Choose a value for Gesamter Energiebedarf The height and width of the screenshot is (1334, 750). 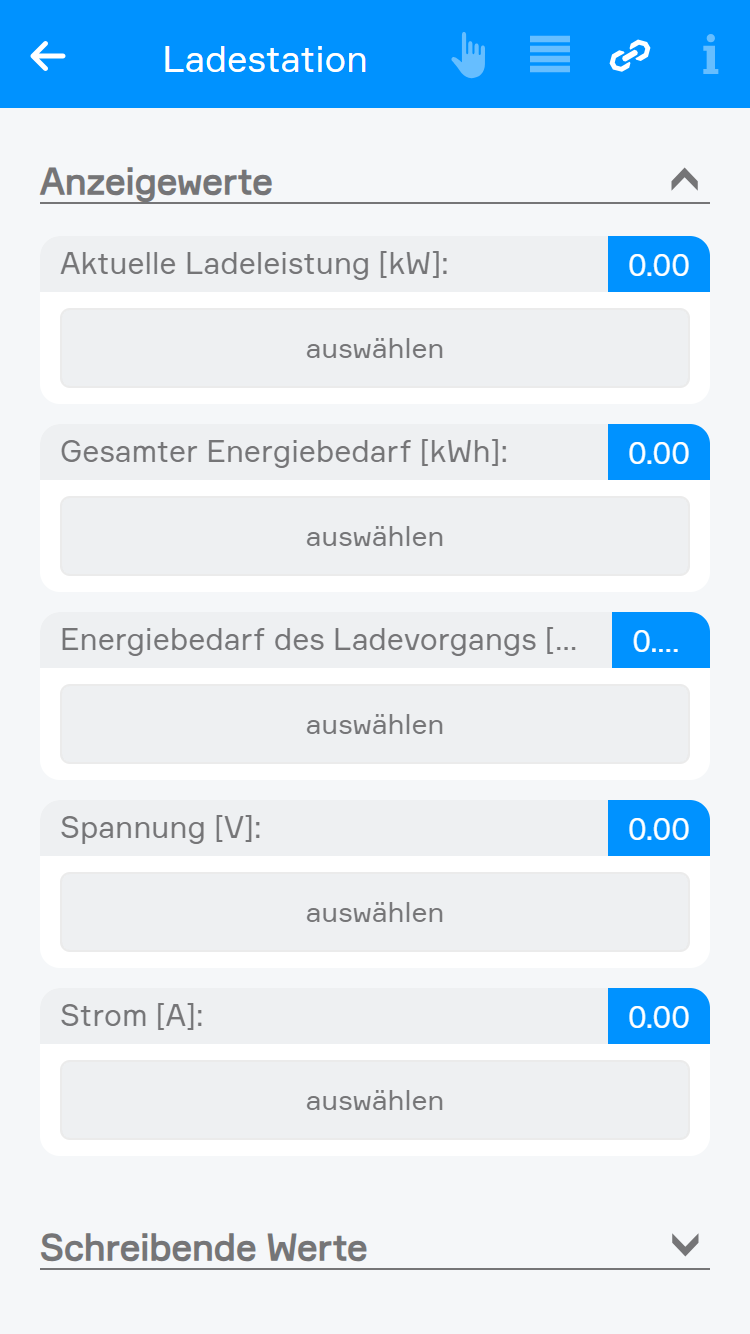[375, 536]
